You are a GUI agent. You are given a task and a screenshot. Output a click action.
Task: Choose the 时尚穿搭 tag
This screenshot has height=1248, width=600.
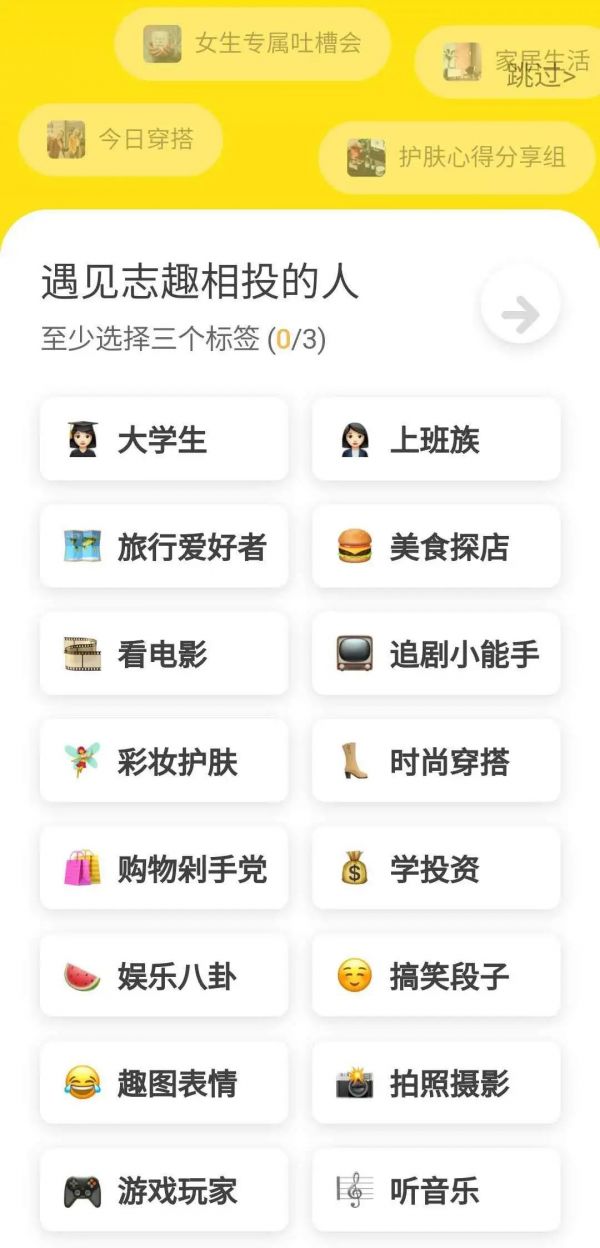436,761
